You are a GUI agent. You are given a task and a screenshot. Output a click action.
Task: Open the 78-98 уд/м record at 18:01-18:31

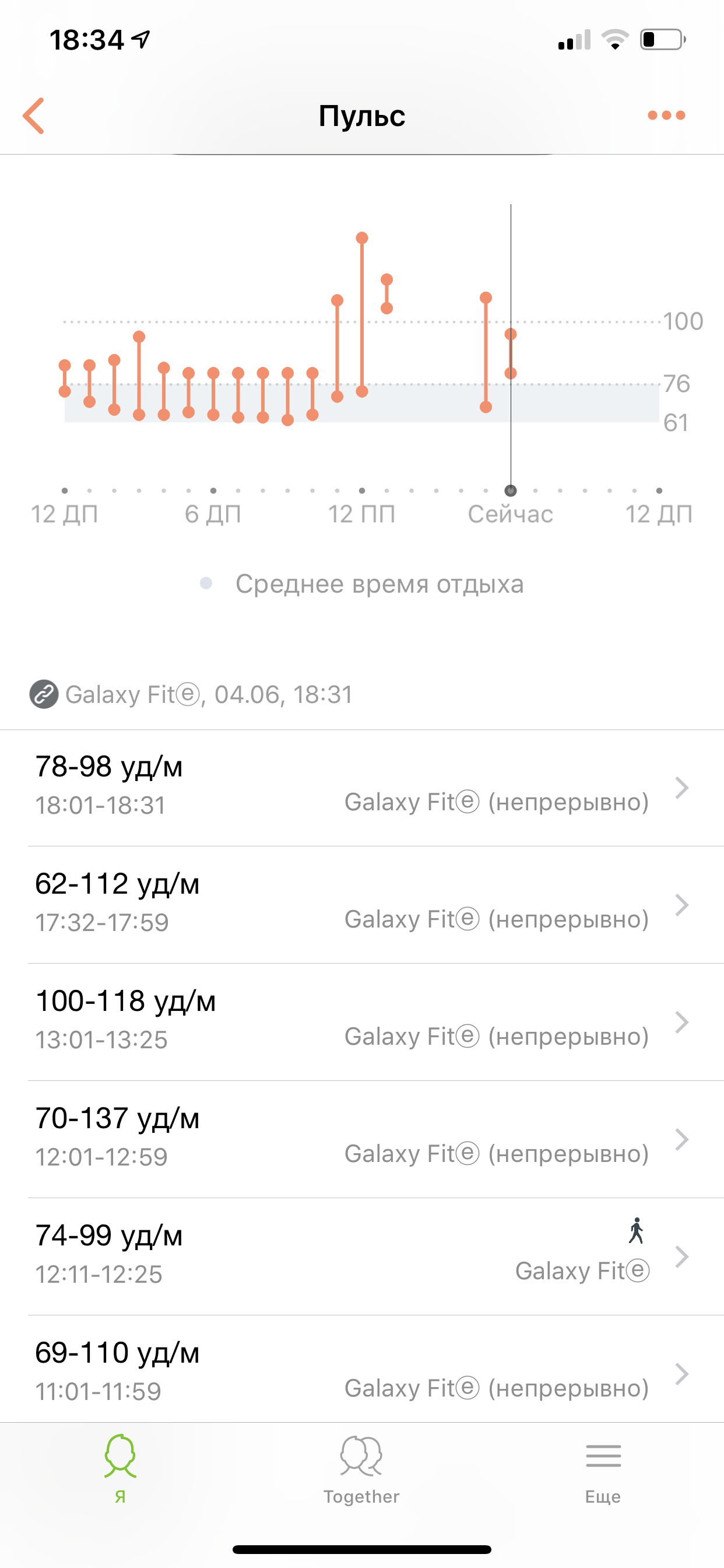point(362,787)
